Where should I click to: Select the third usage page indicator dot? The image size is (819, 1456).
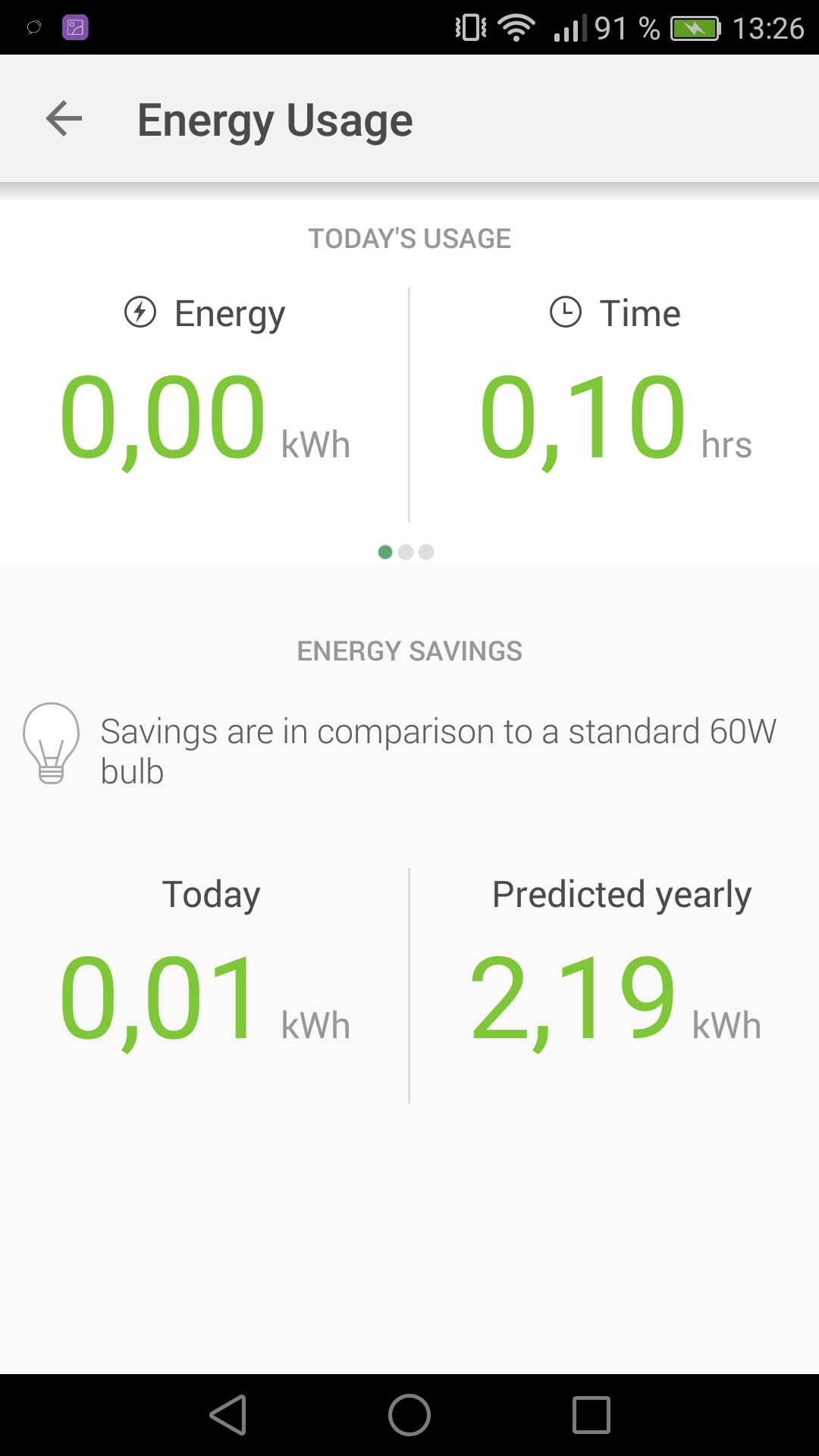[x=426, y=552]
